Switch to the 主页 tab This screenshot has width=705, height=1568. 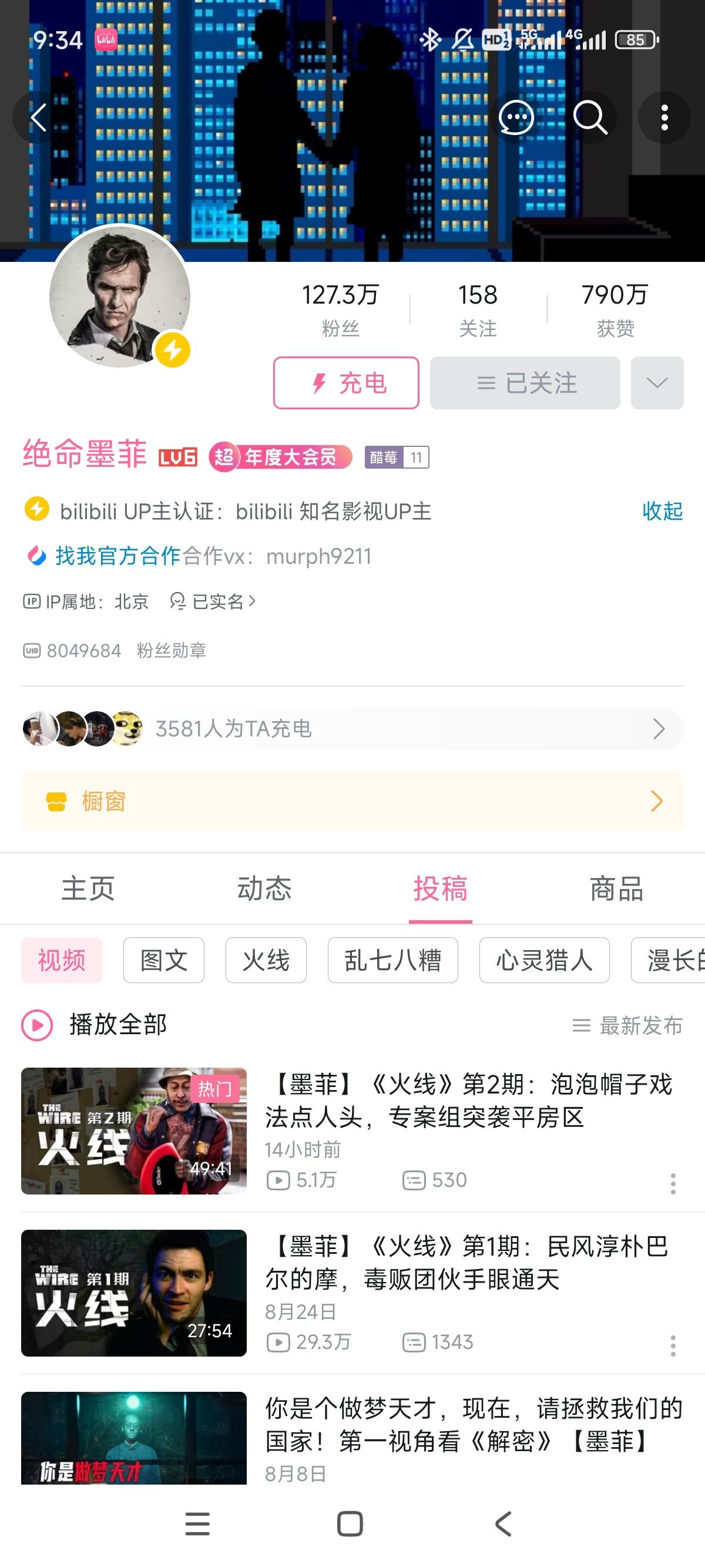[x=88, y=889]
